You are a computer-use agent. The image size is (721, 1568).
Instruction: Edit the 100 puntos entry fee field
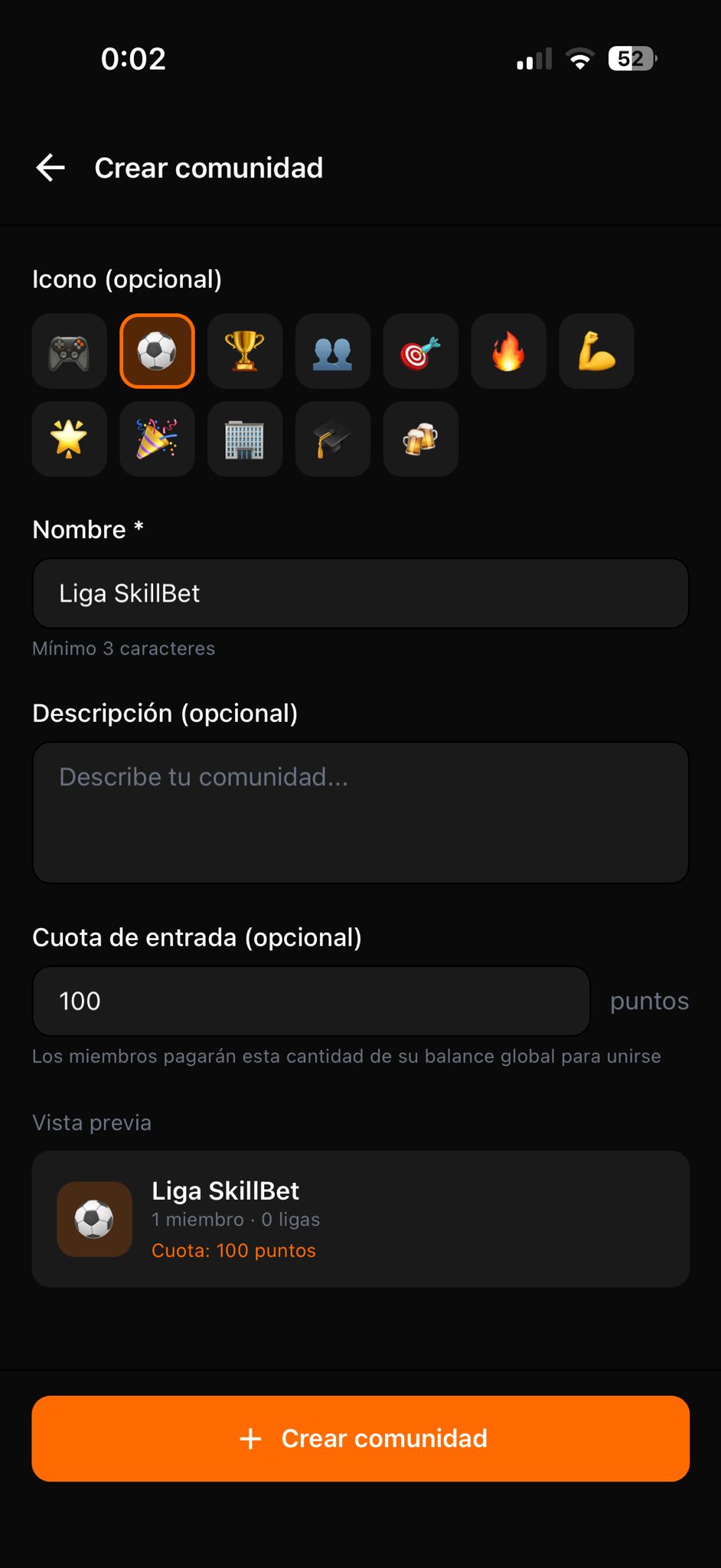point(310,1001)
